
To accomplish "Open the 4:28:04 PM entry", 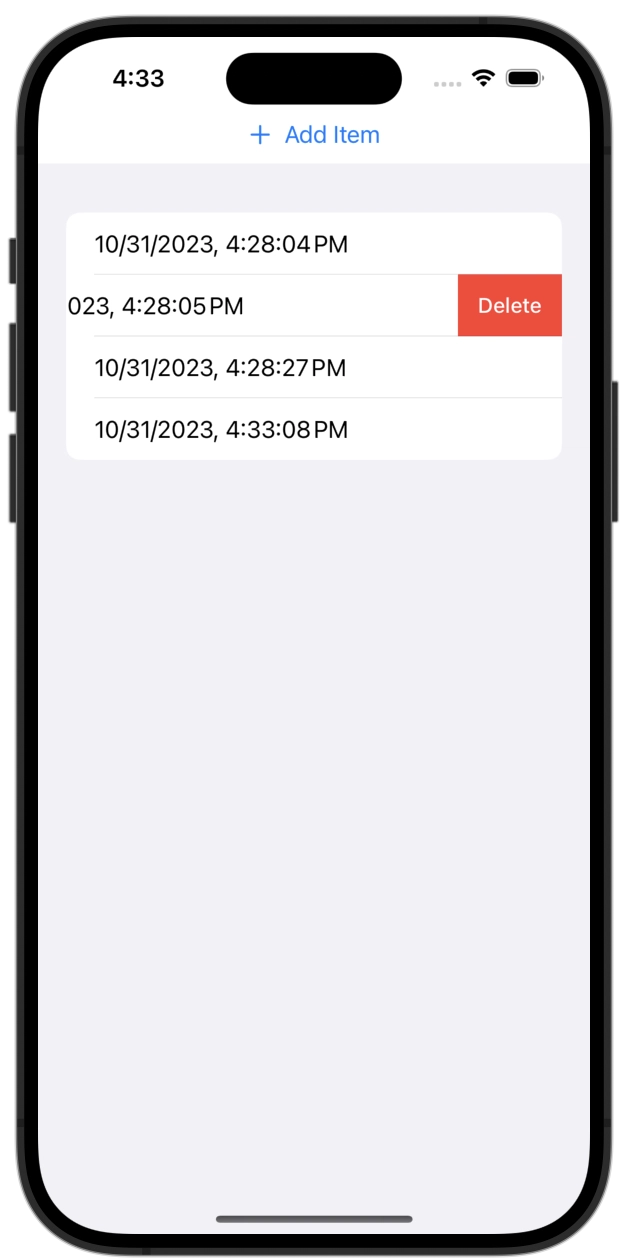I will coord(314,244).
